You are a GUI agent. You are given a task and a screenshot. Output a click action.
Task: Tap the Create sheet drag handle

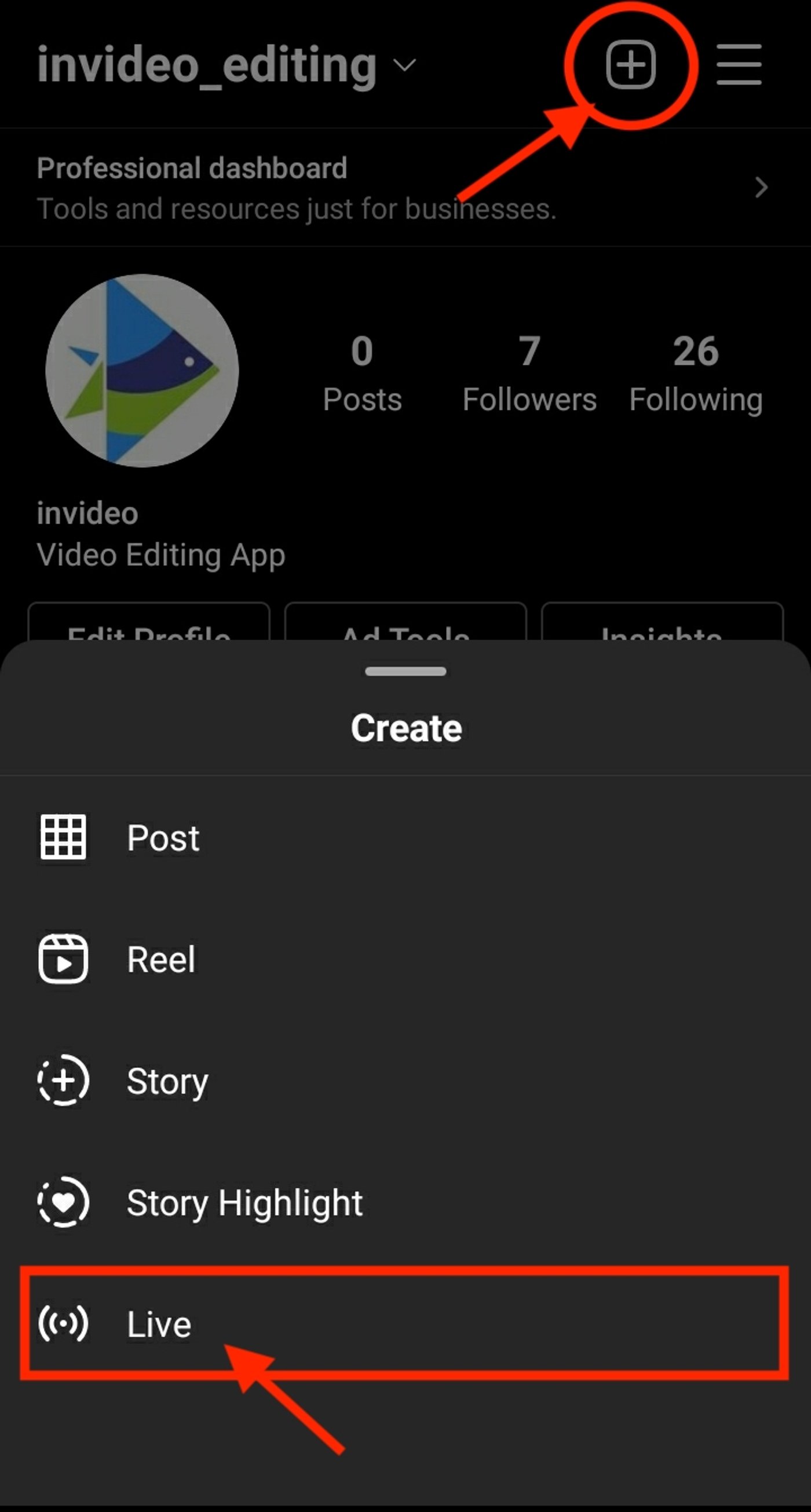coord(405,672)
